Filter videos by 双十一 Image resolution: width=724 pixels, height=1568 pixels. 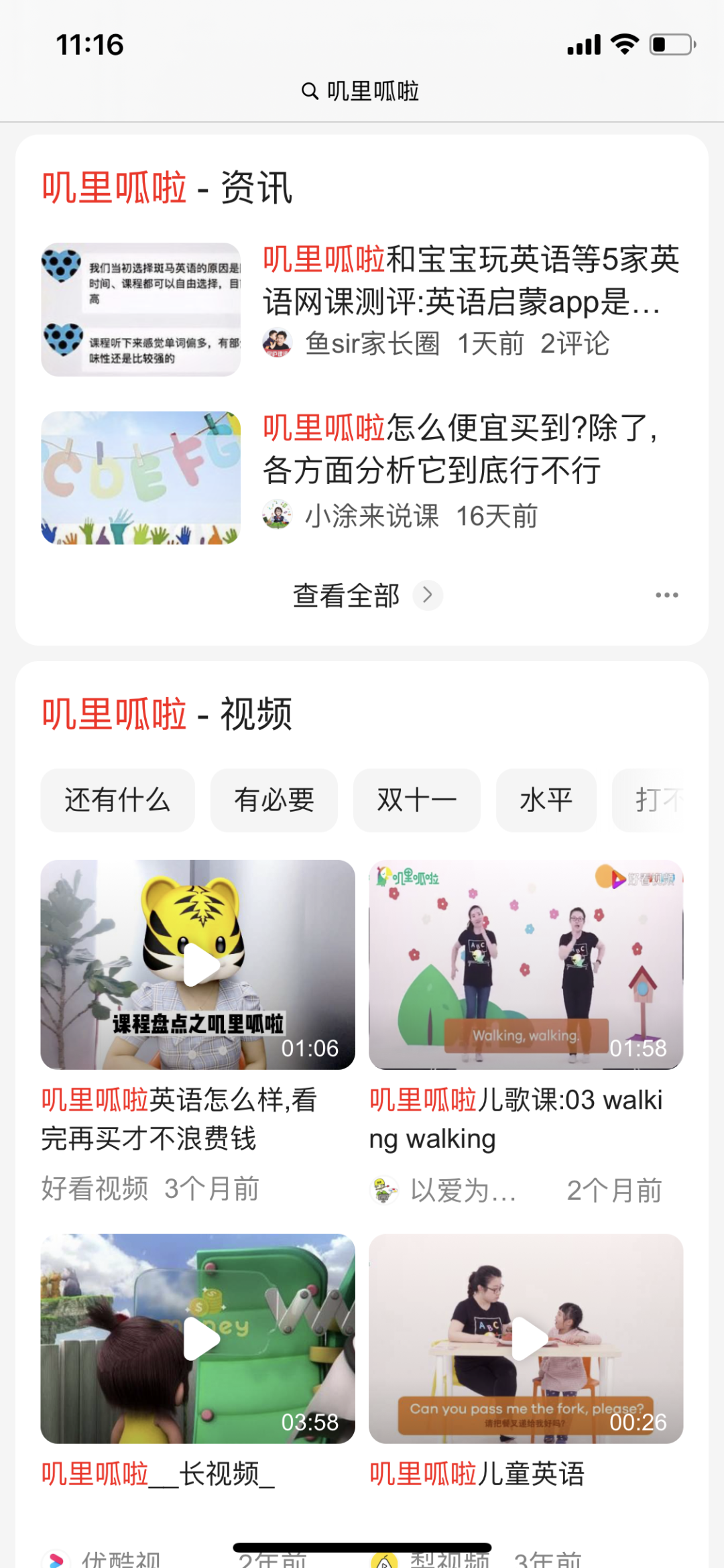416,800
